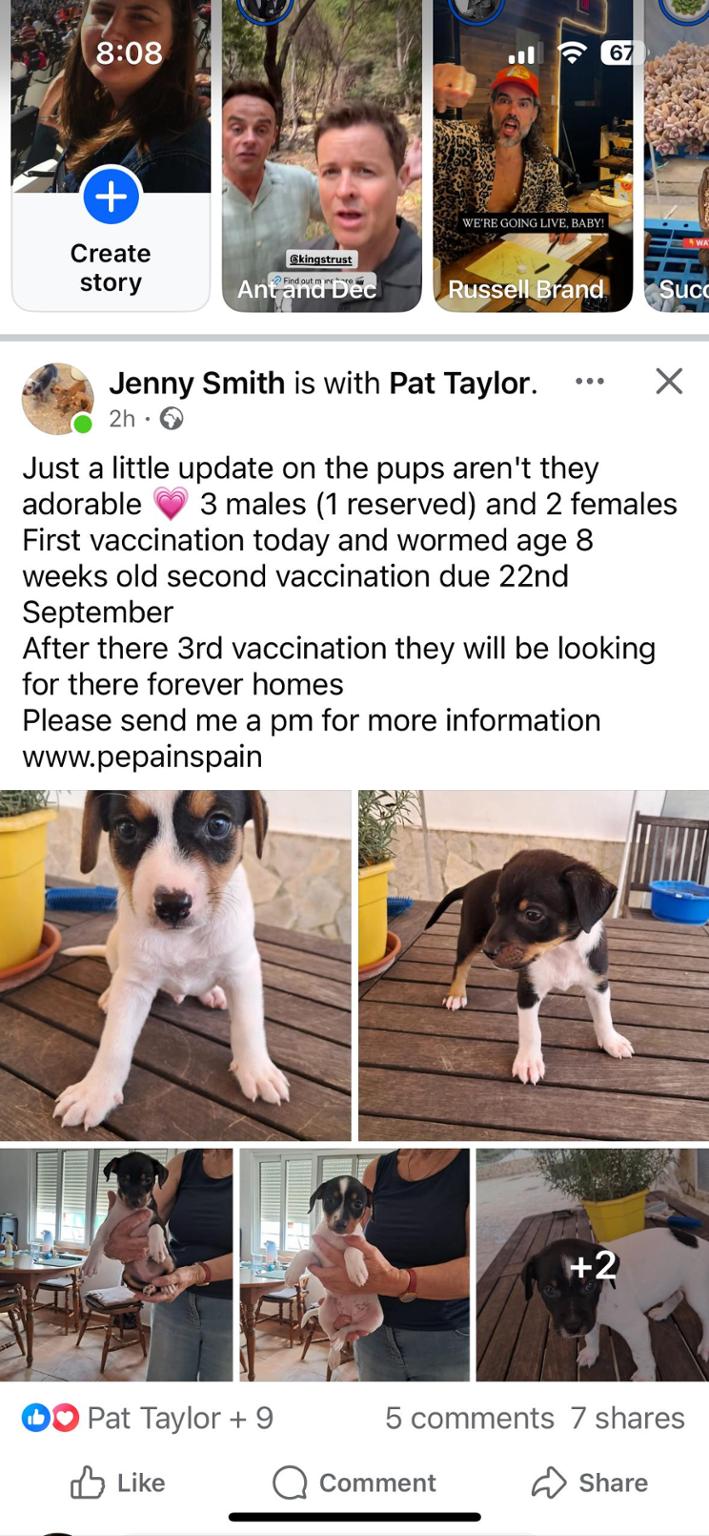Open the post's three-dot options menu
The height and width of the screenshot is (1536, 709).
pyautogui.click(x=590, y=382)
